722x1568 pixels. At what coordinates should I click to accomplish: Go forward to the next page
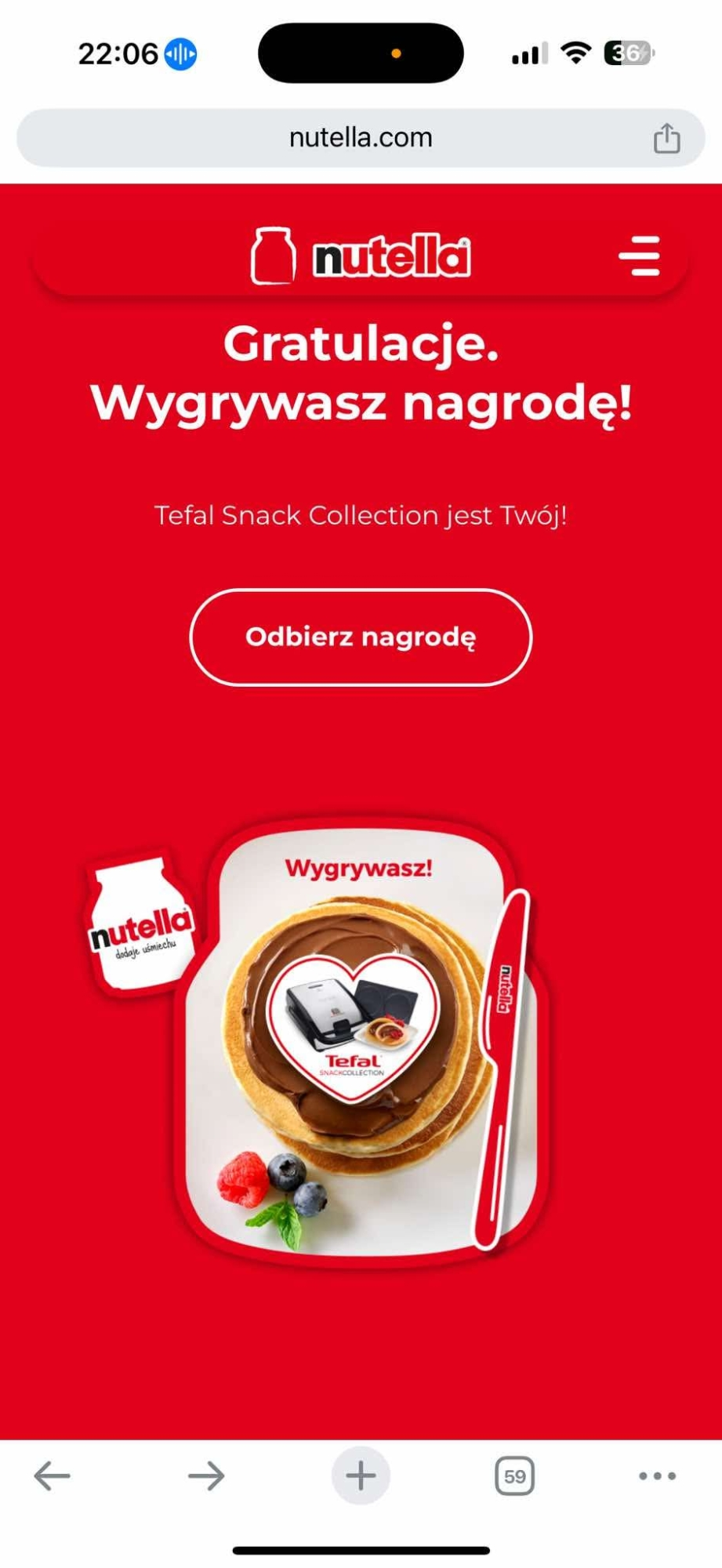[x=206, y=1475]
